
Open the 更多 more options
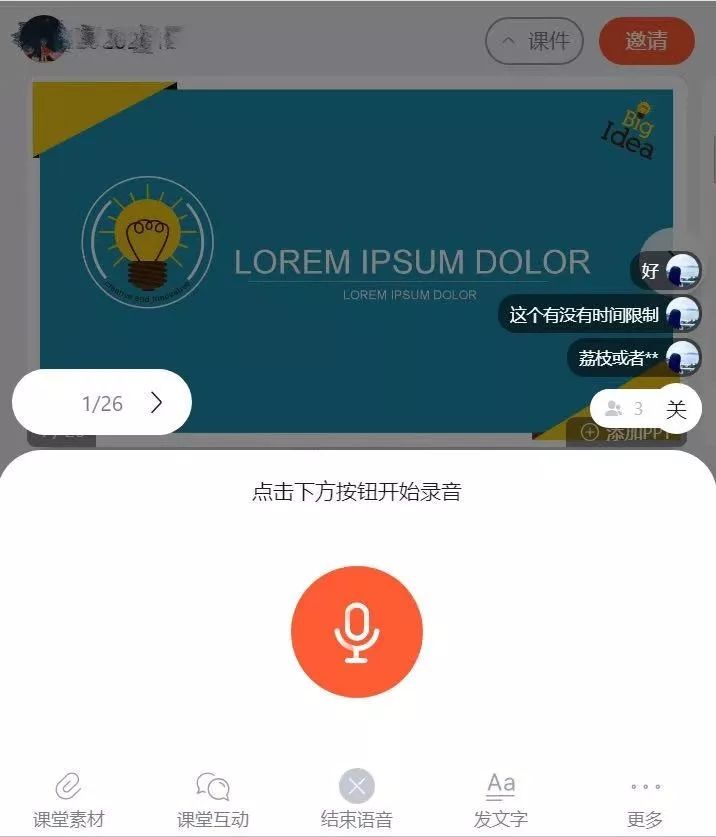(x=645, y=800)
